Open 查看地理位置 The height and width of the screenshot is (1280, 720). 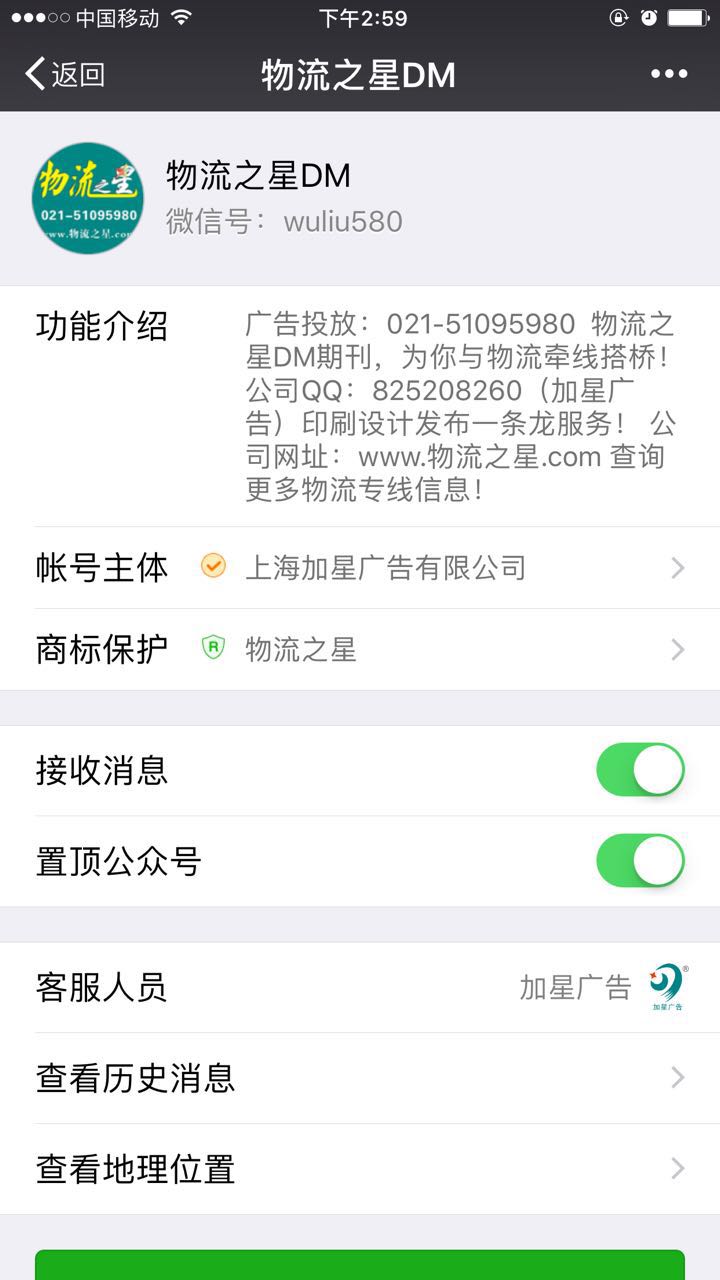pyautogui.click(x=360, y=1170)
